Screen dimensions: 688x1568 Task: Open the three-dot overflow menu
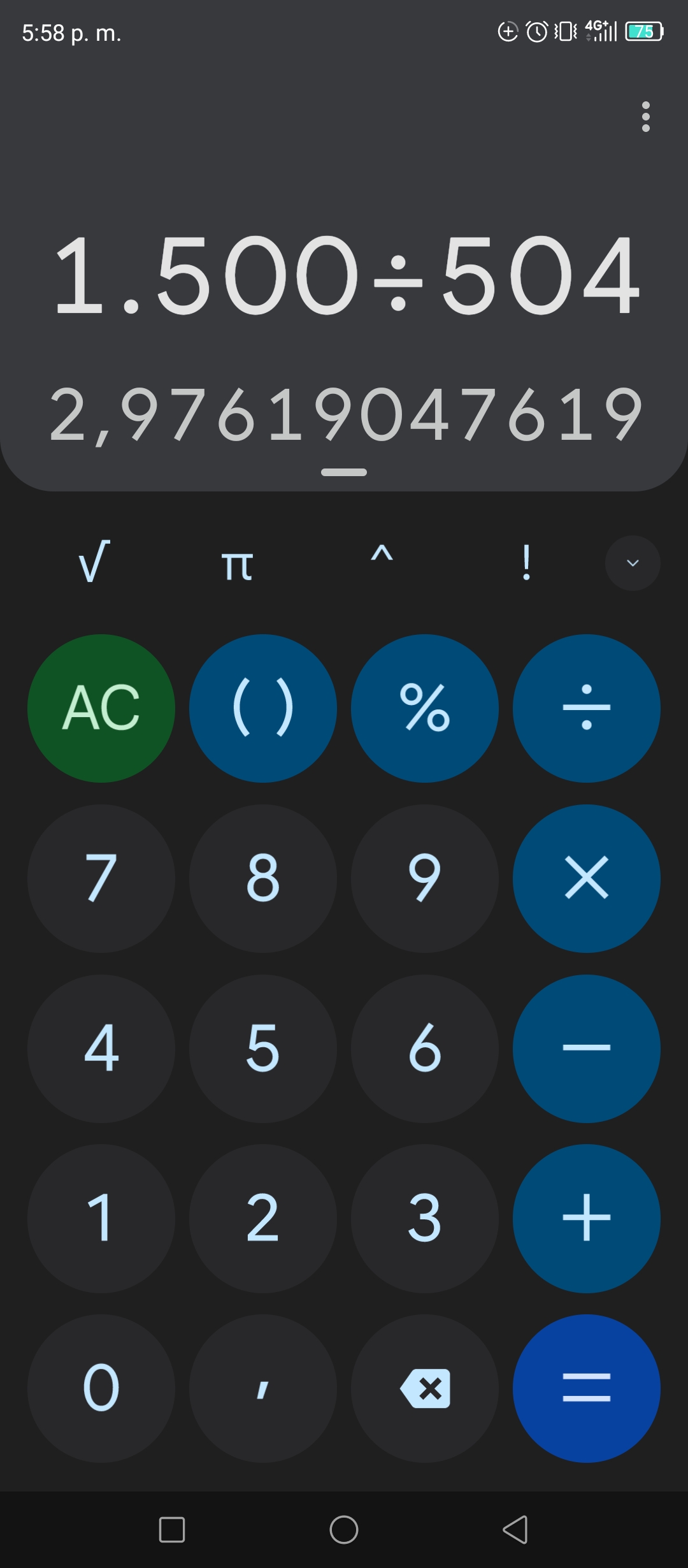coord(645,117)
